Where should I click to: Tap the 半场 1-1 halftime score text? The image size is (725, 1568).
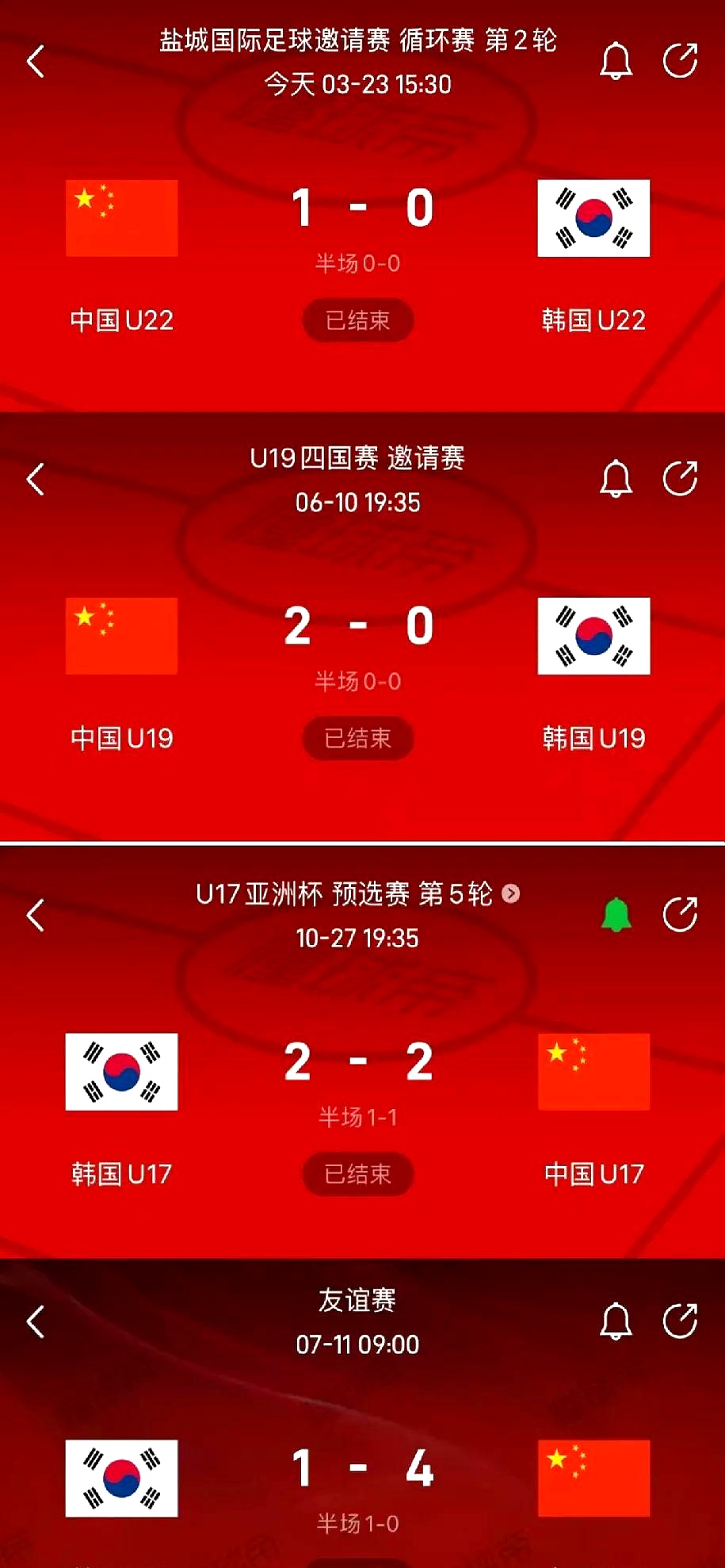click(x=358, y=1118)
